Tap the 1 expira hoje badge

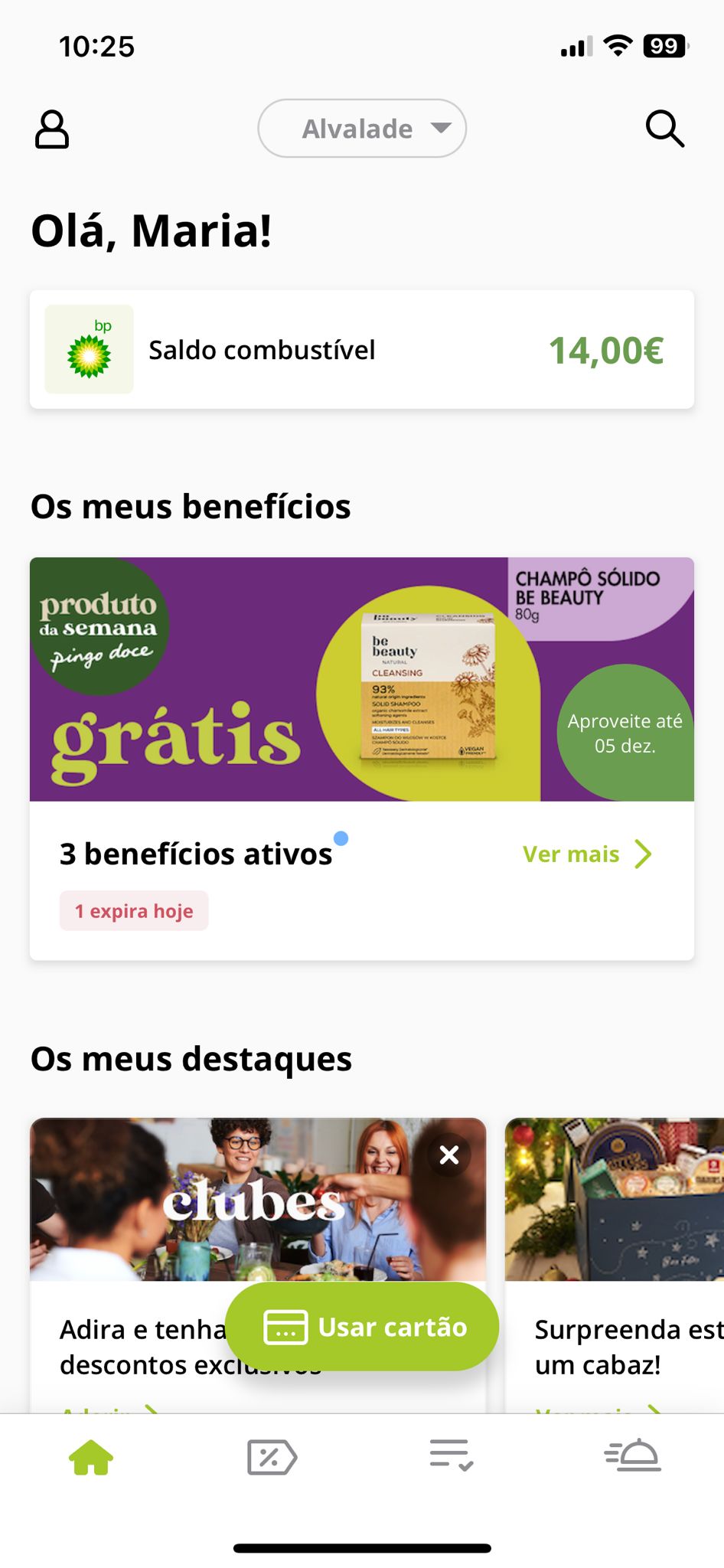(133, 911)
